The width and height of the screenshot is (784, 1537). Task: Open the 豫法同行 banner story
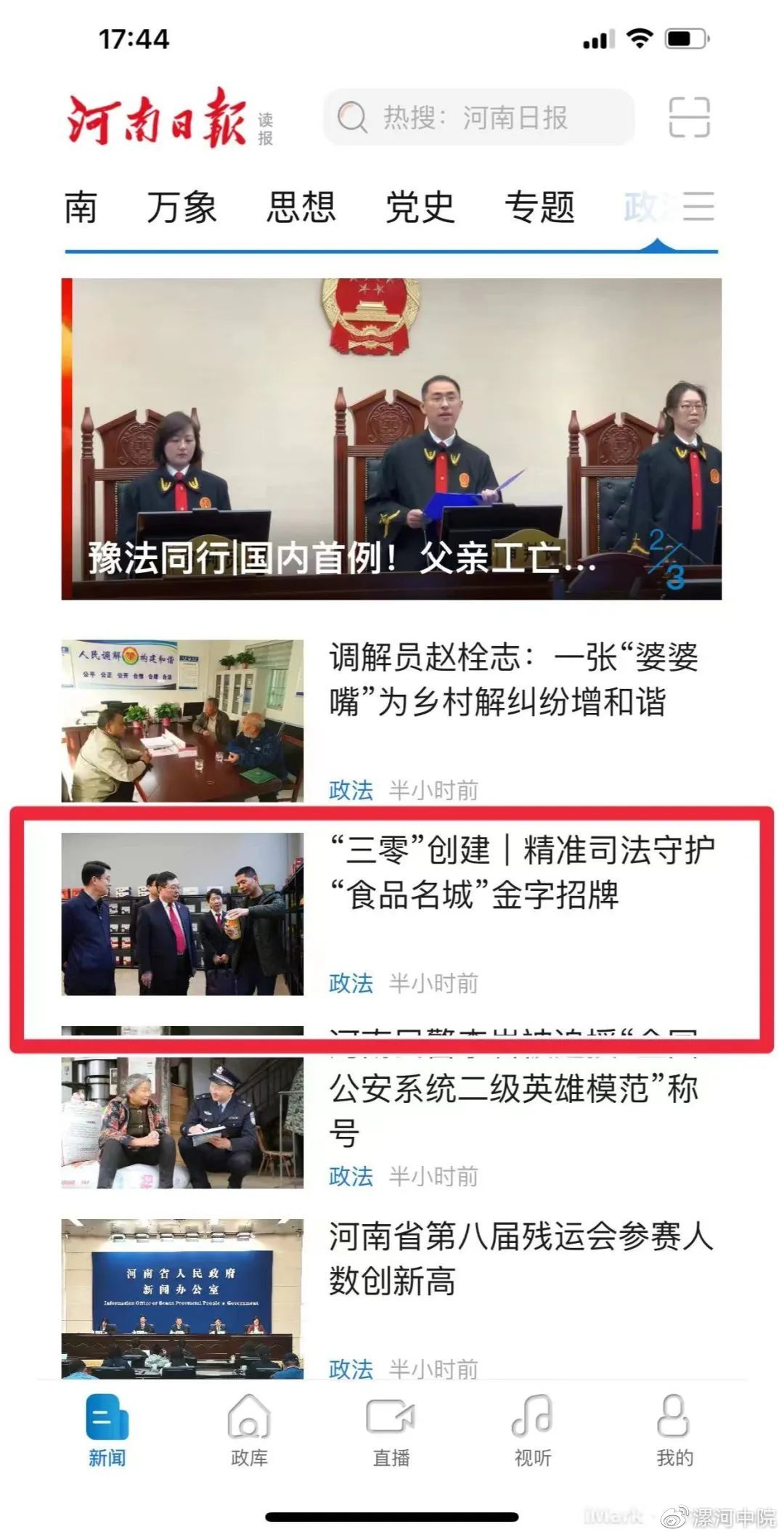[x=391, y=439]
